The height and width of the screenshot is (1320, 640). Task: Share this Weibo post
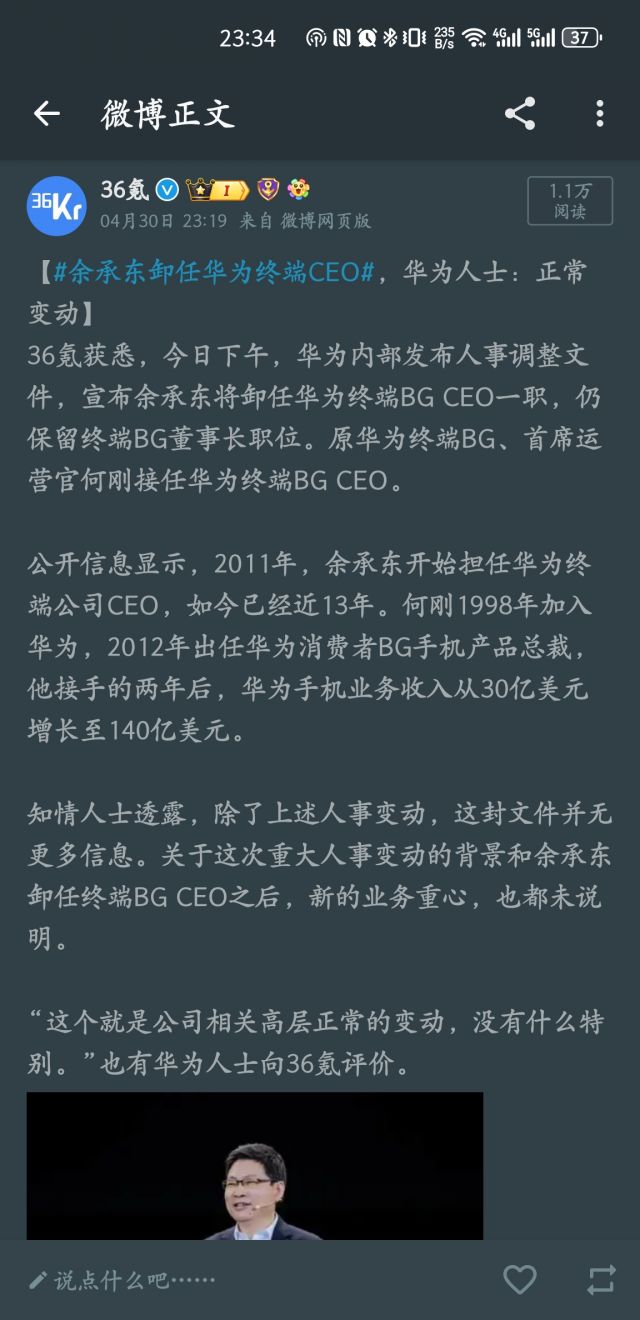[x=520, y=114]
